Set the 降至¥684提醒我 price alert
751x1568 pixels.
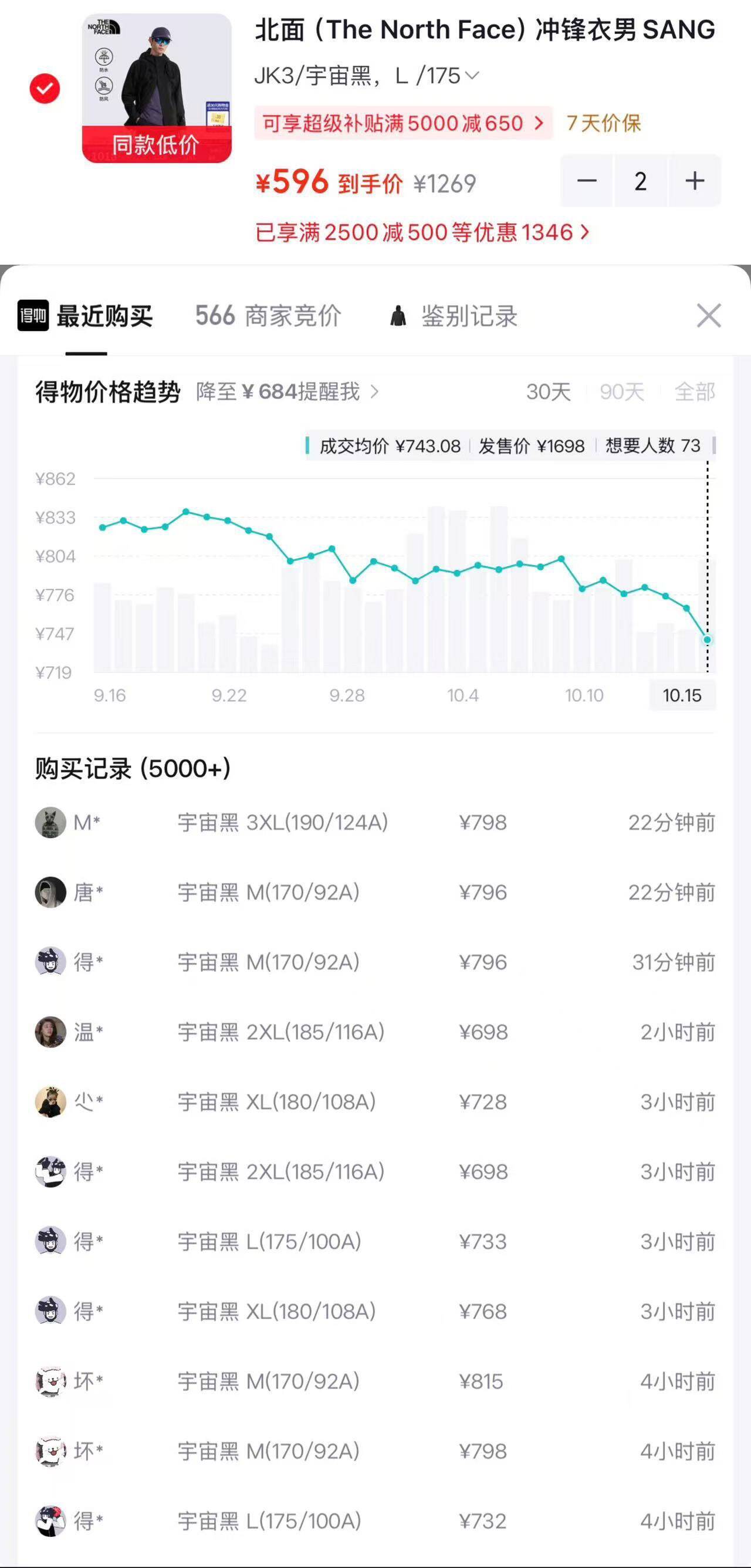click(x=287, y=392)
